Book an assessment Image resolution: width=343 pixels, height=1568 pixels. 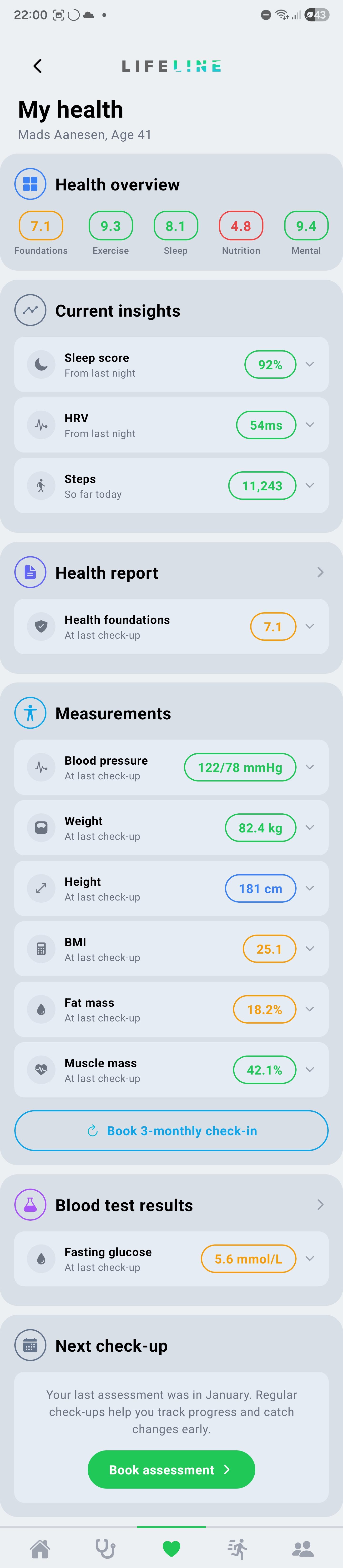(x=171, y=1469)
